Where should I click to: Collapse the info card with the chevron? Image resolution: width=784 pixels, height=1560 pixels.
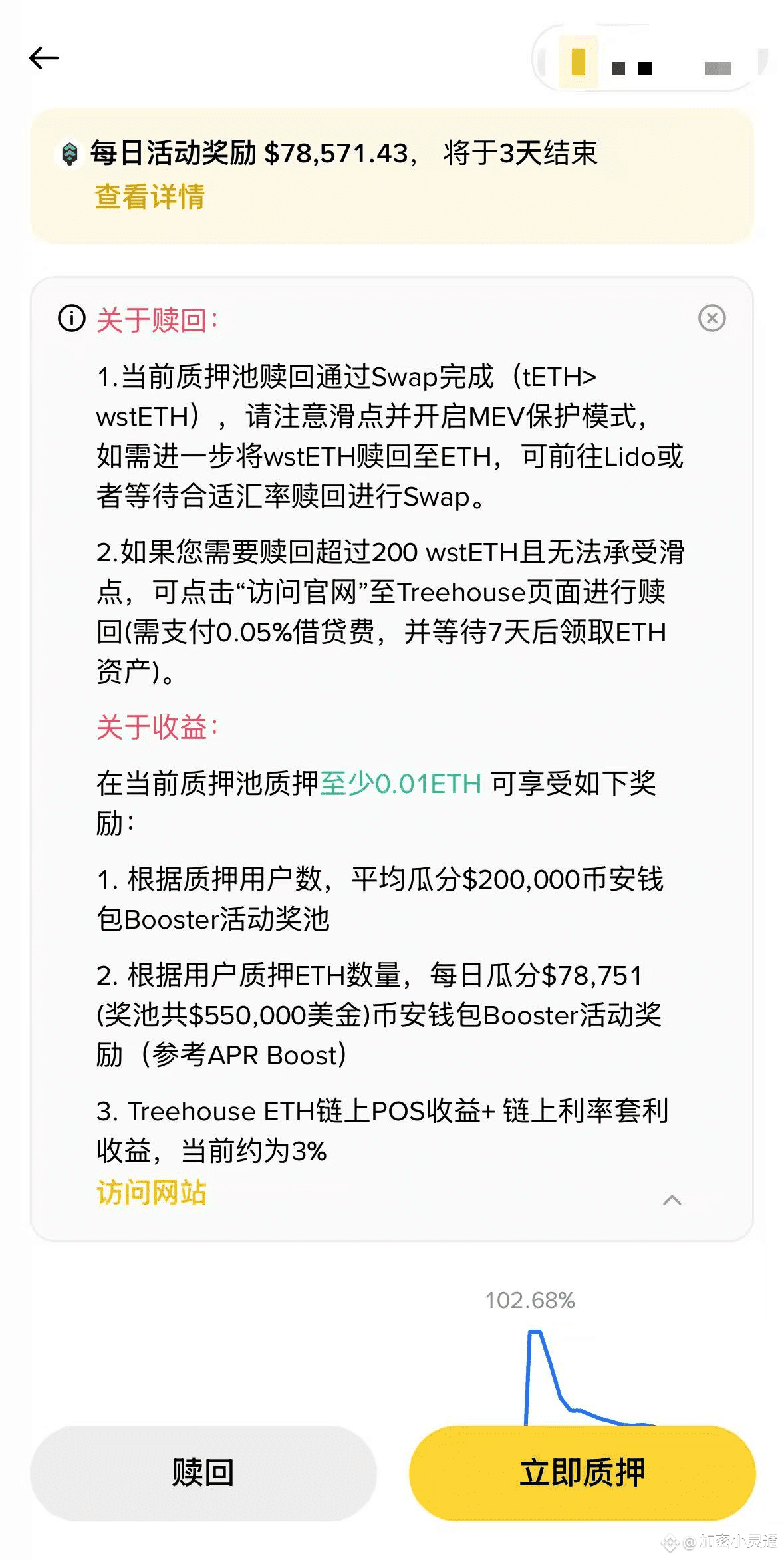coord(672,1200)
